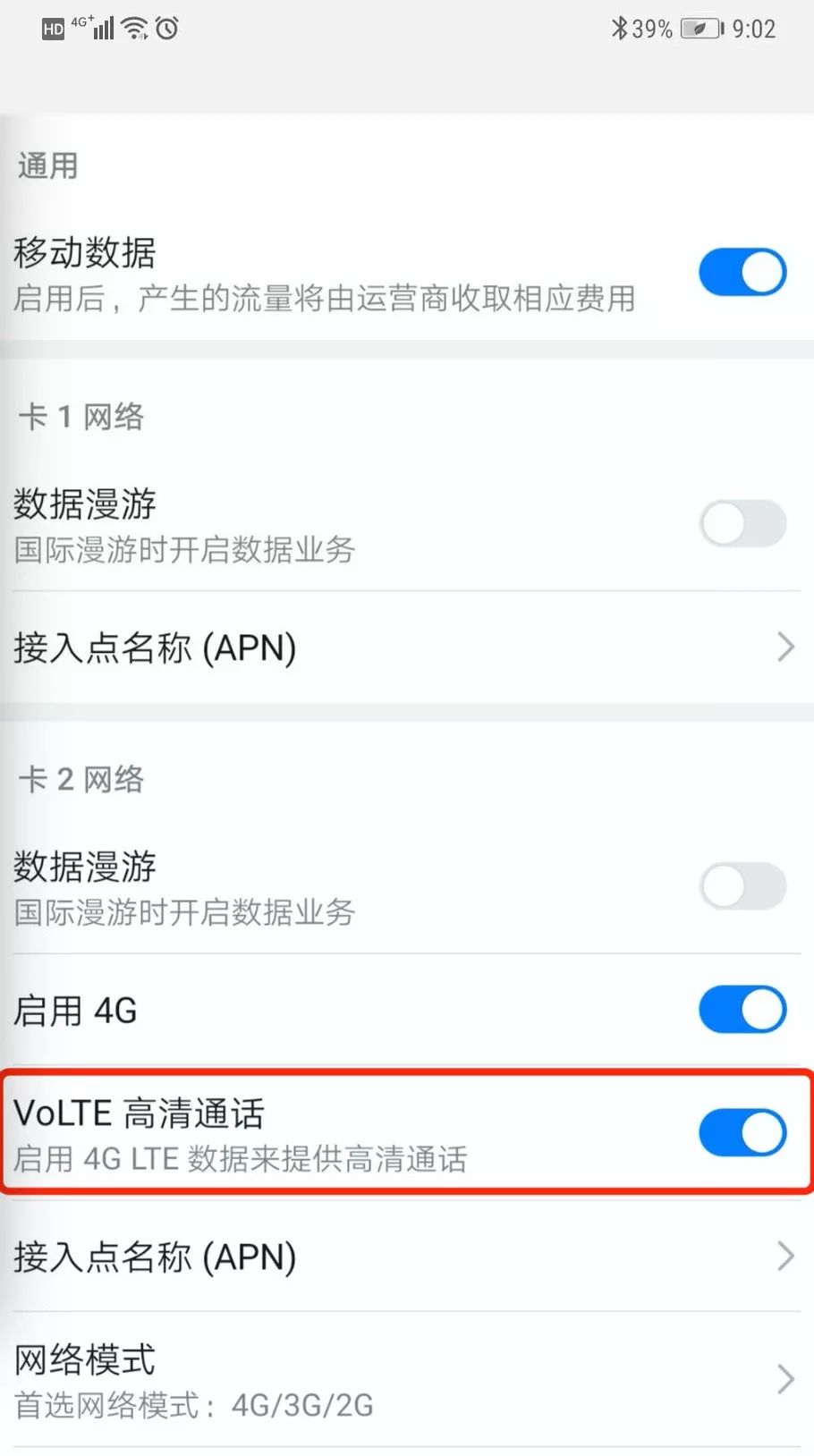Click the HD icon in status bar
This screenshot has height=1456, width=814.
tap(52, 28)
